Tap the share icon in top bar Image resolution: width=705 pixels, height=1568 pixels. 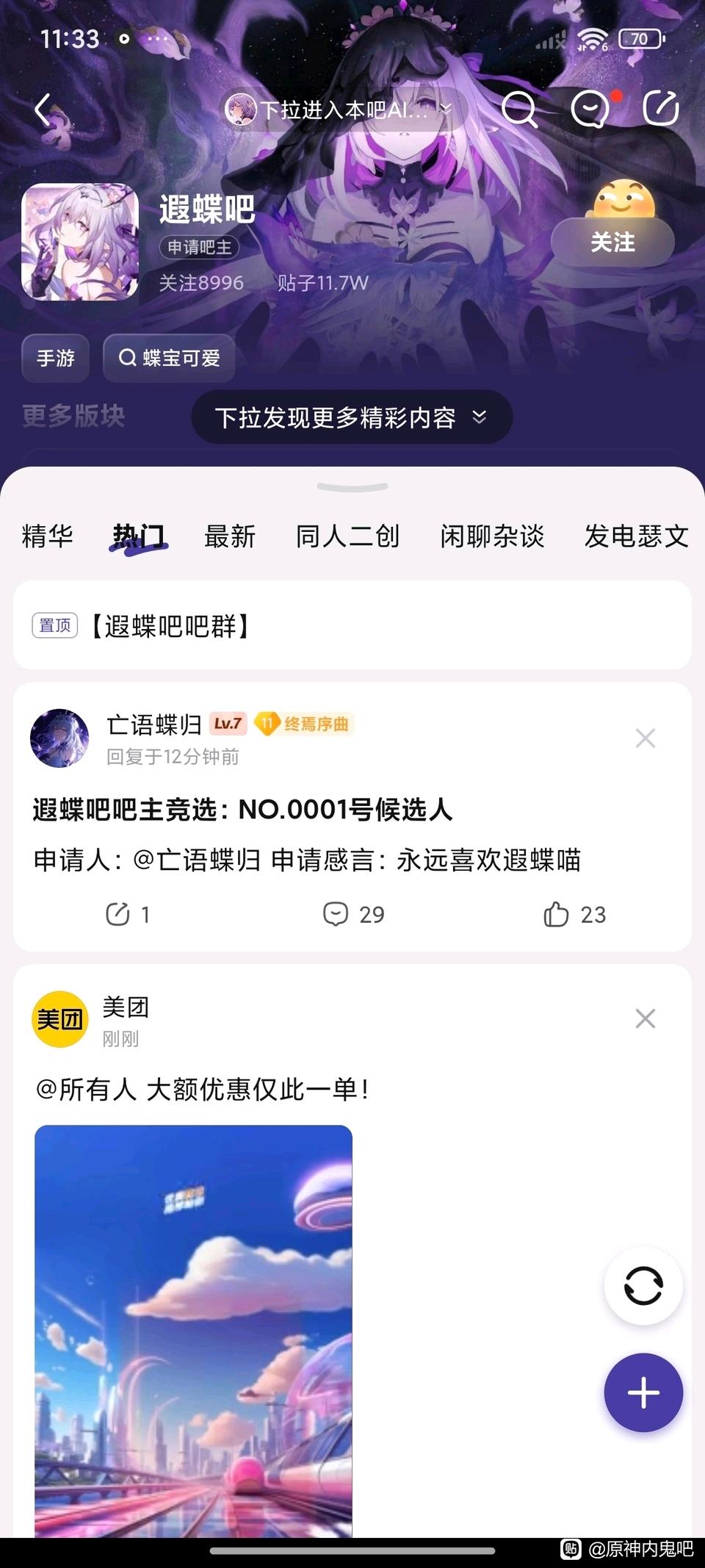tap(660, 109)
